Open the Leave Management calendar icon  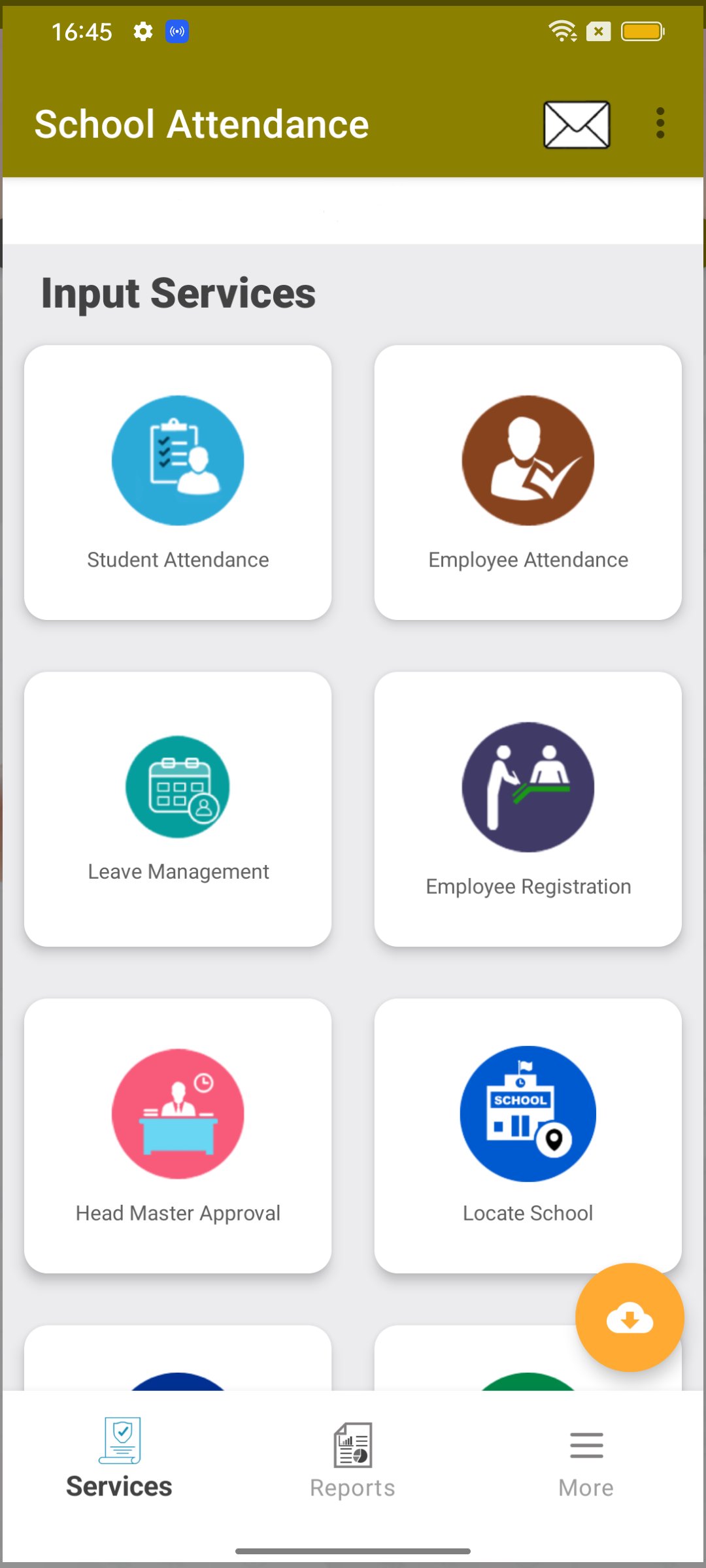pos(178,786)
